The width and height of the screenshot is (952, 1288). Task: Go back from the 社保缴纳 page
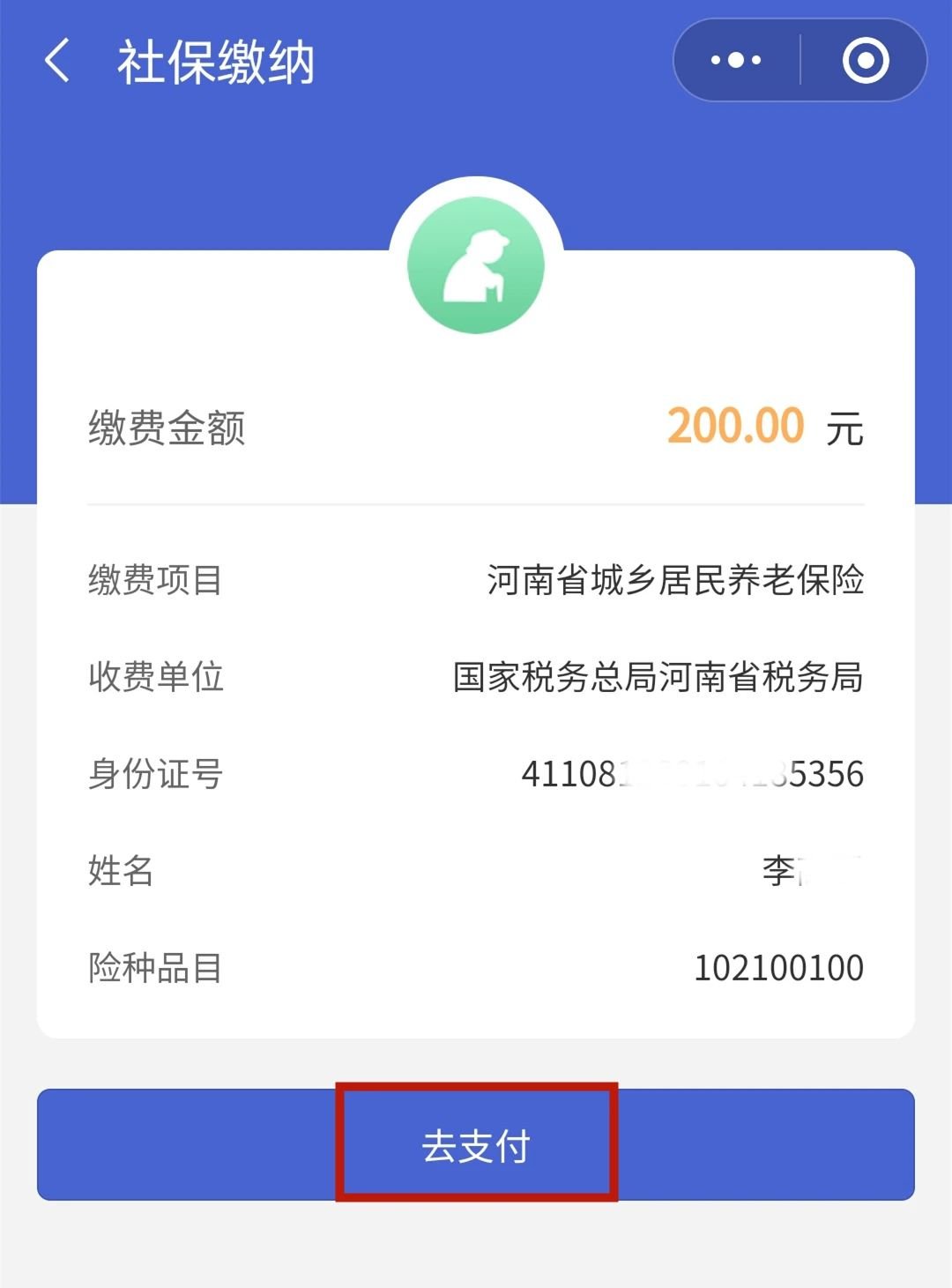click(57, 62)
